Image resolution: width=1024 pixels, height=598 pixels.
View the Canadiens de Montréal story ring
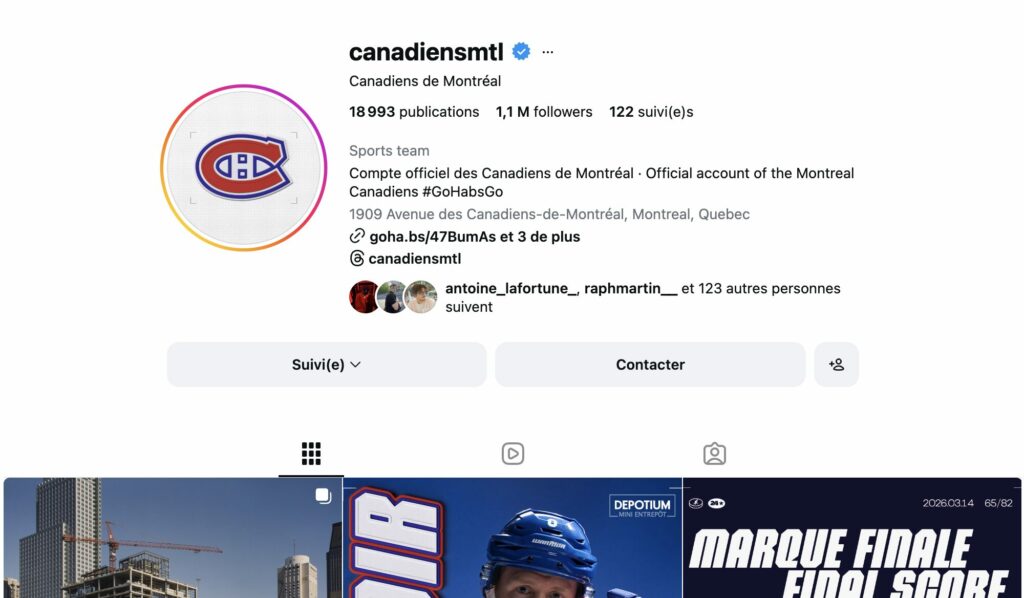coord(243,167)
